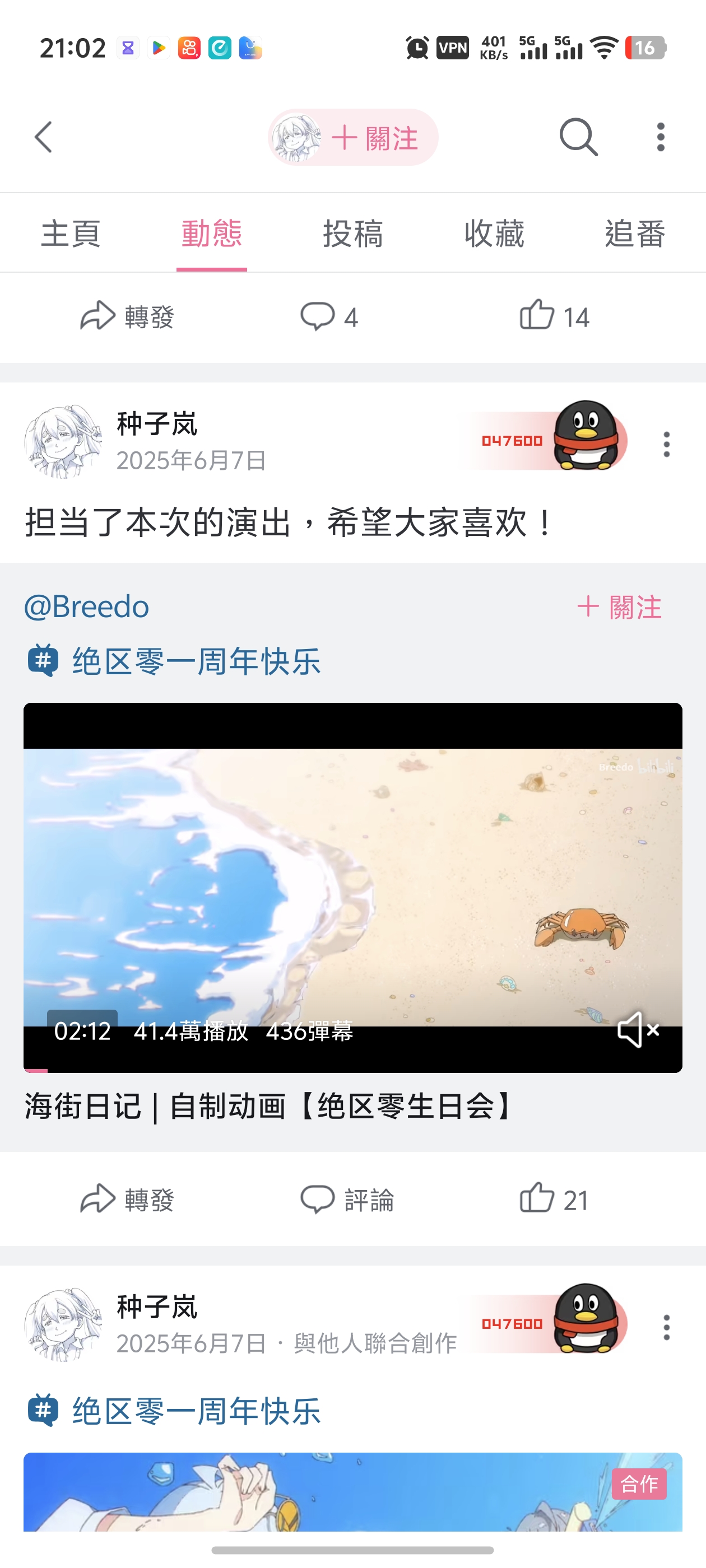Open search with the magnifier icon
The image size is (706, 1568).
578,137
